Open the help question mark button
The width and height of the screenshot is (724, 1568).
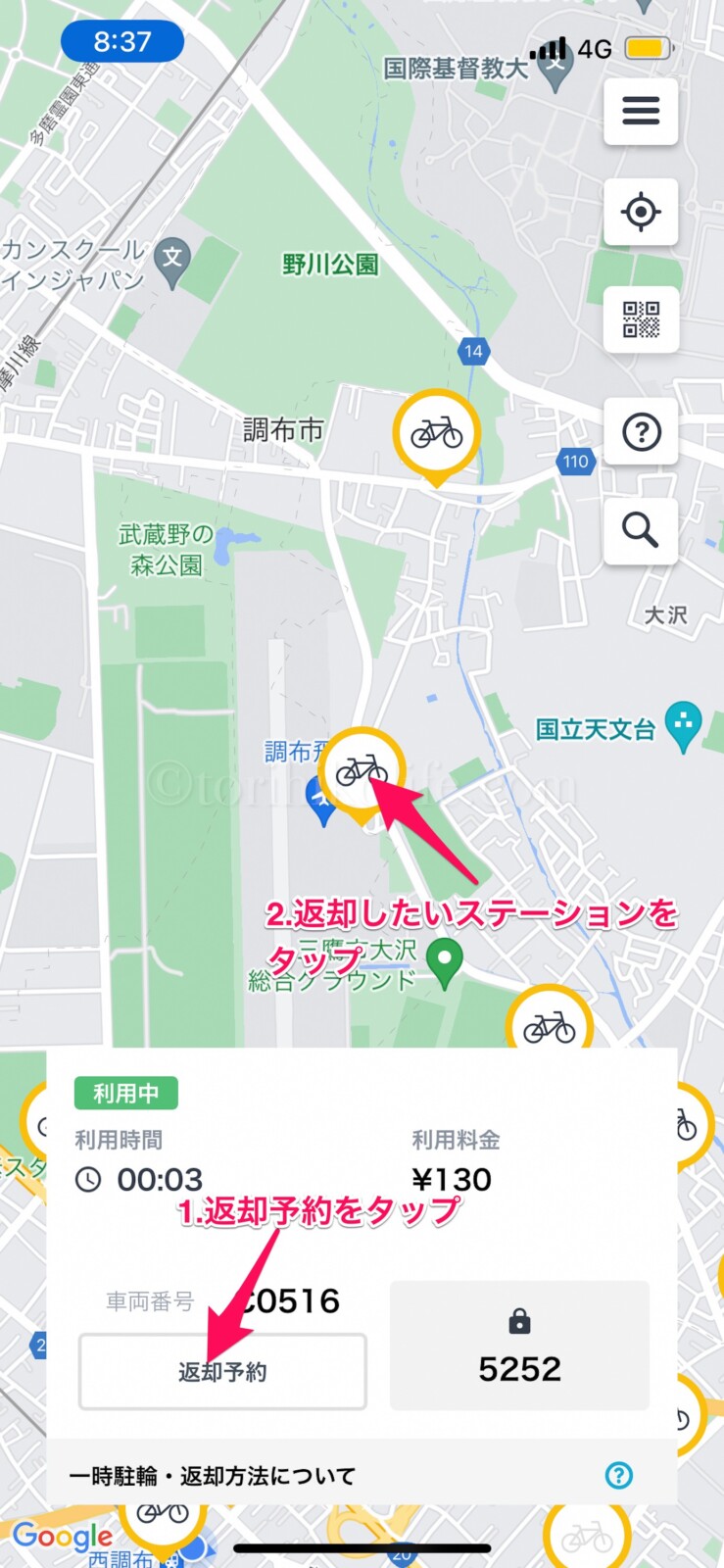pos(641,431)
